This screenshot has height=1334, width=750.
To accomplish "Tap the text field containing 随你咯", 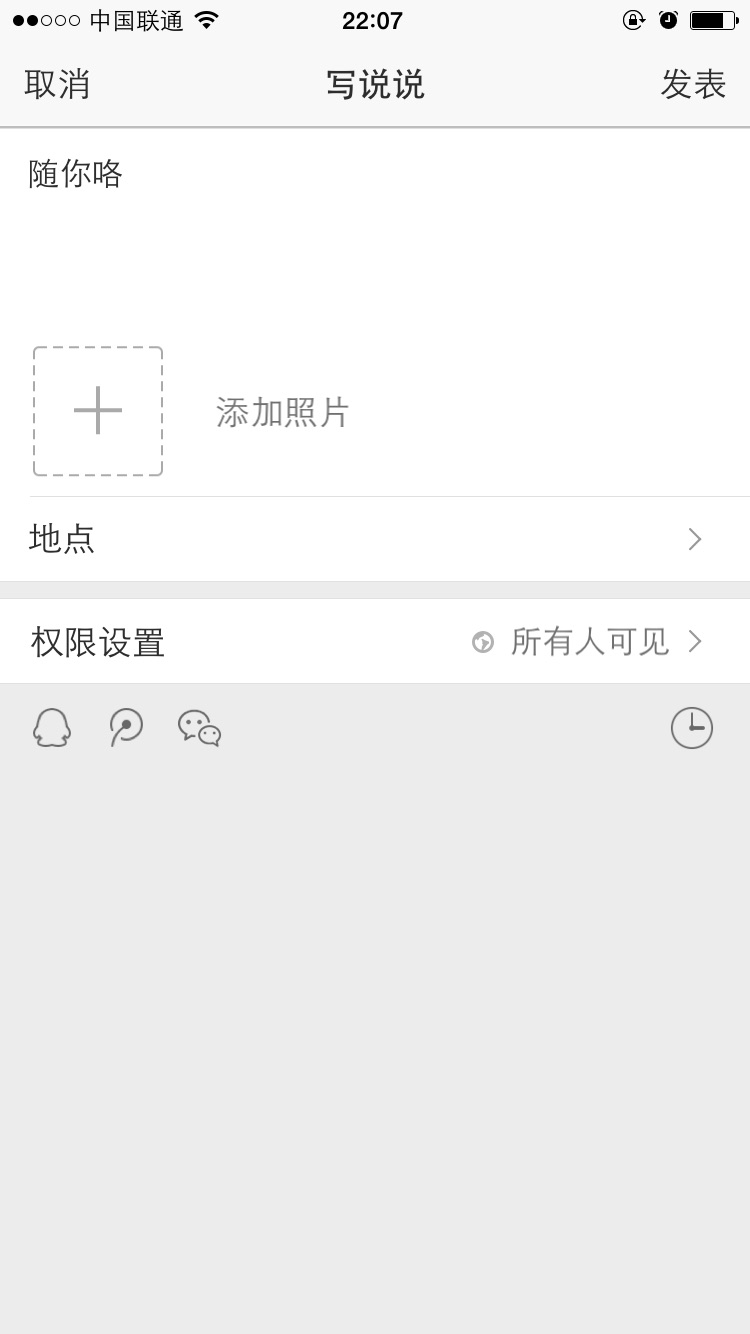I will (375, 230).
